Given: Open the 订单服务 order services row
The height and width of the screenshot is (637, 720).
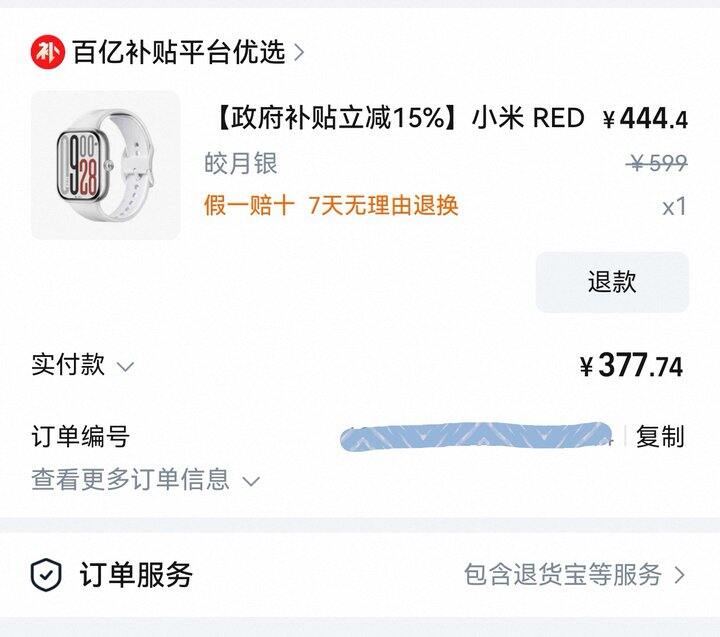Looking at the screenshot, I should pyautogui.click(x=360, y=575).
